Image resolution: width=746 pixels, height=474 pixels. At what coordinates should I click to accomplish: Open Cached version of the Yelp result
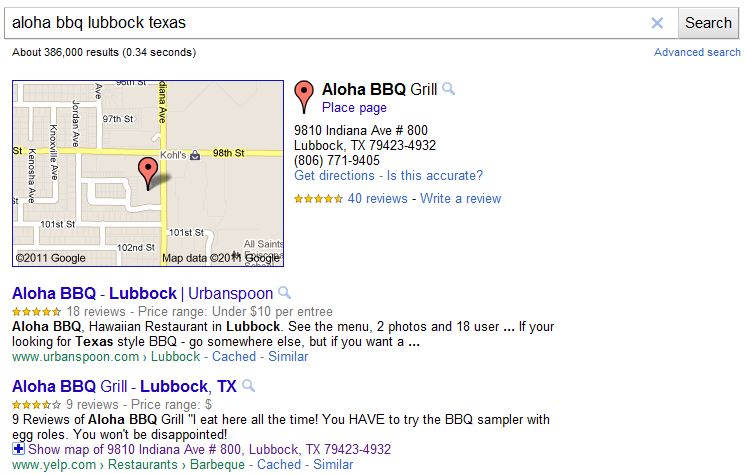coord(279,465)
